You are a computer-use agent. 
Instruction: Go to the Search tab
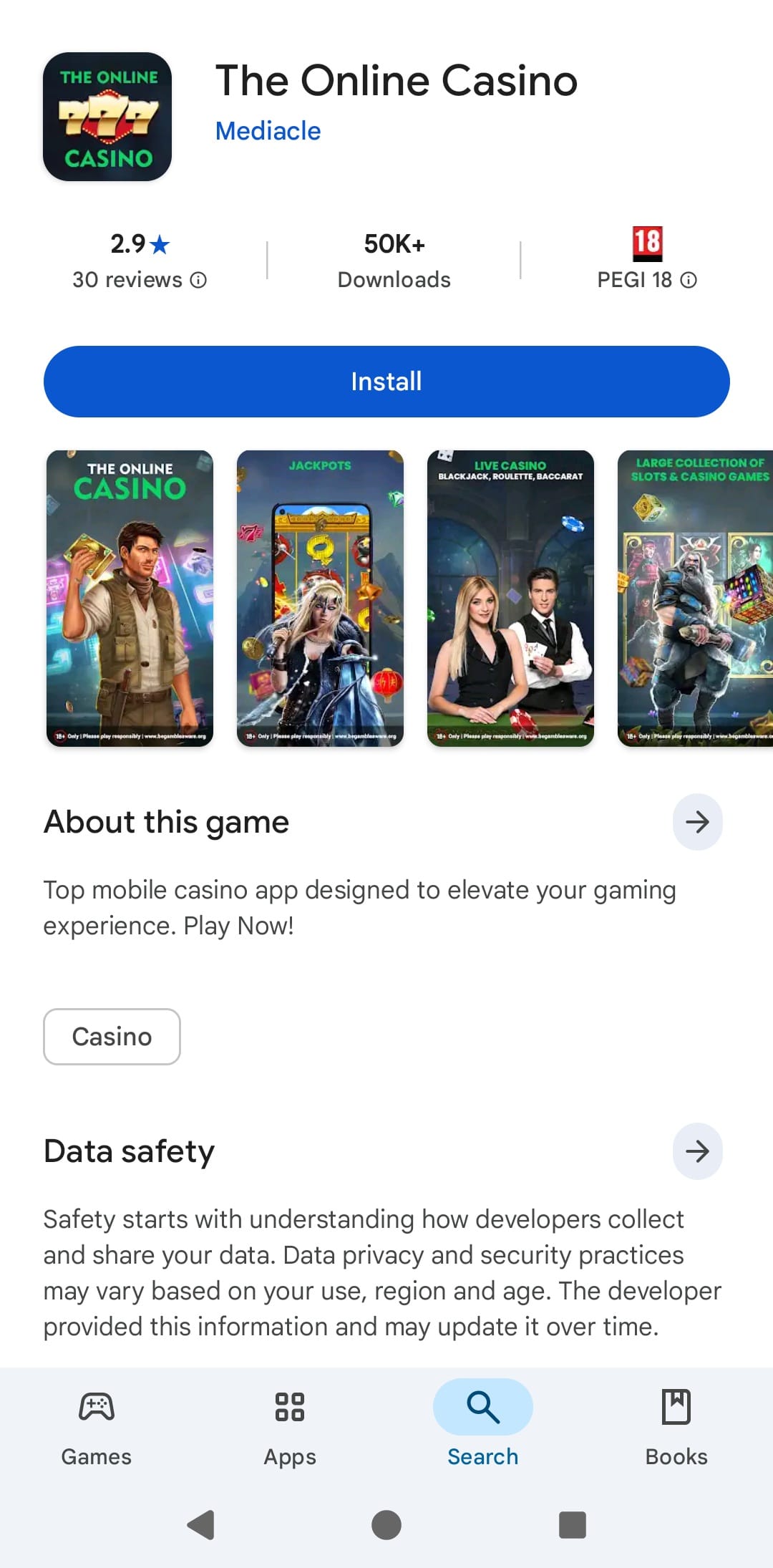(x=483, y=1425)
